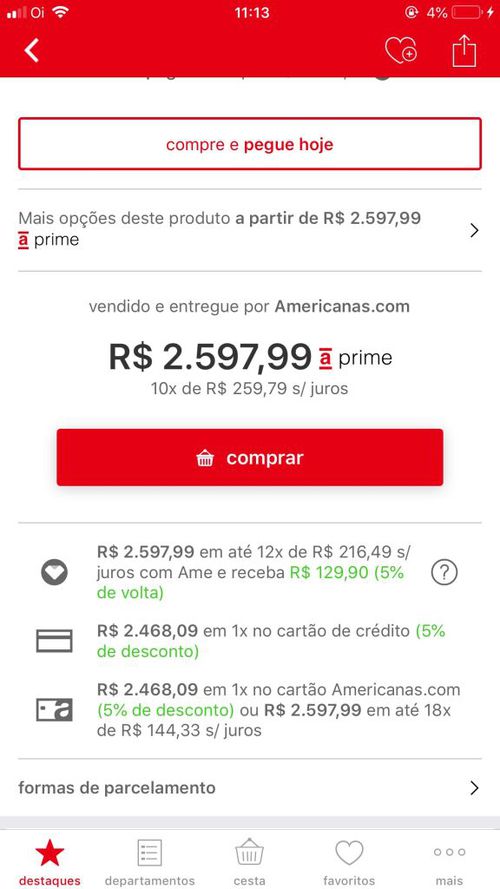Open the cesta tab
Viewport: 500px width, 889px height.
tap(249, 862)
